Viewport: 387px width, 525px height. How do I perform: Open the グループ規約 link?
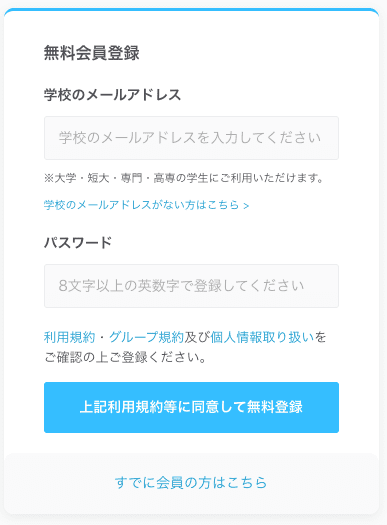click(146, 337)
